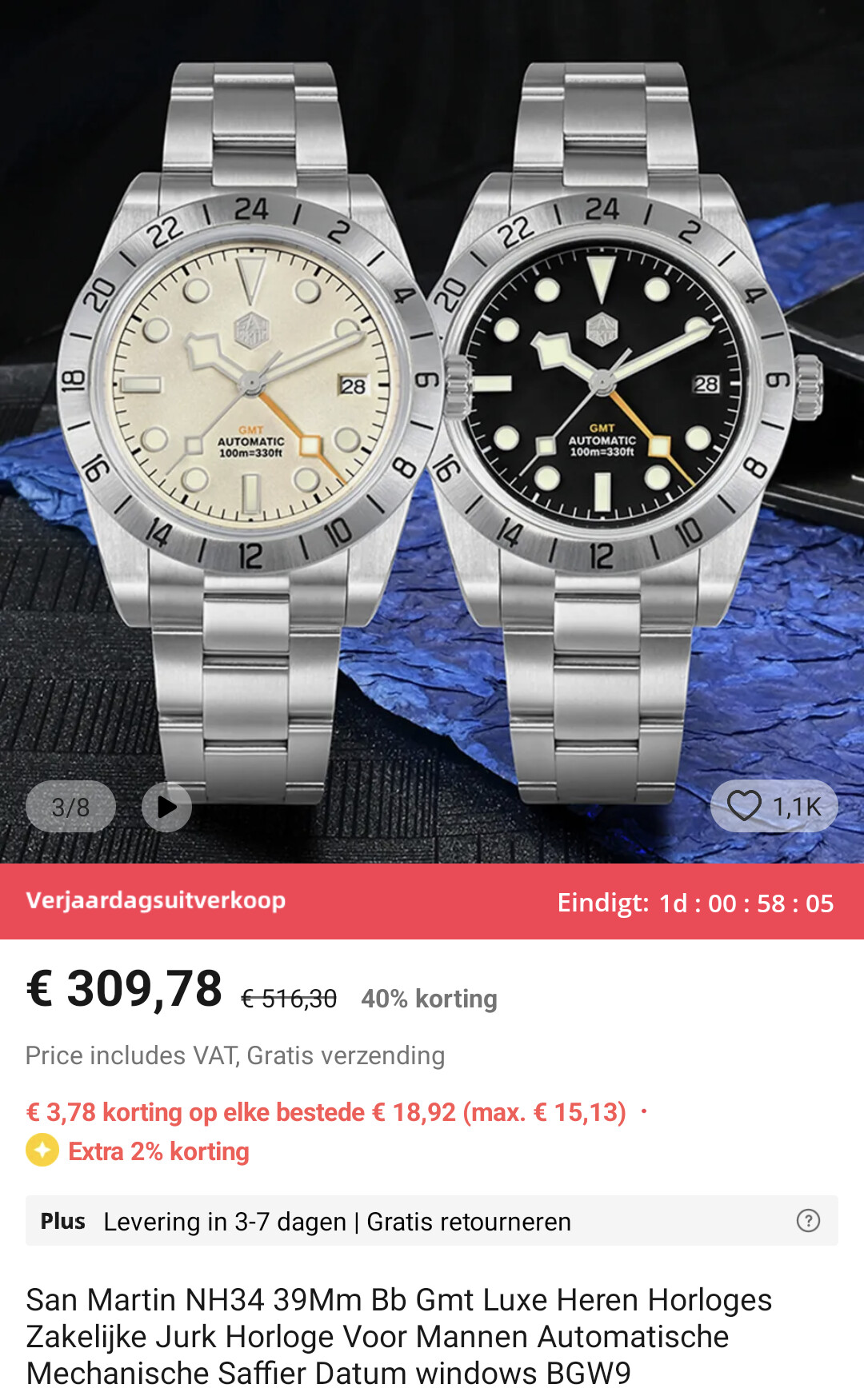This screenshot has height=1400, width=864.
Task: Play the product video
Action: click(166, 807)
